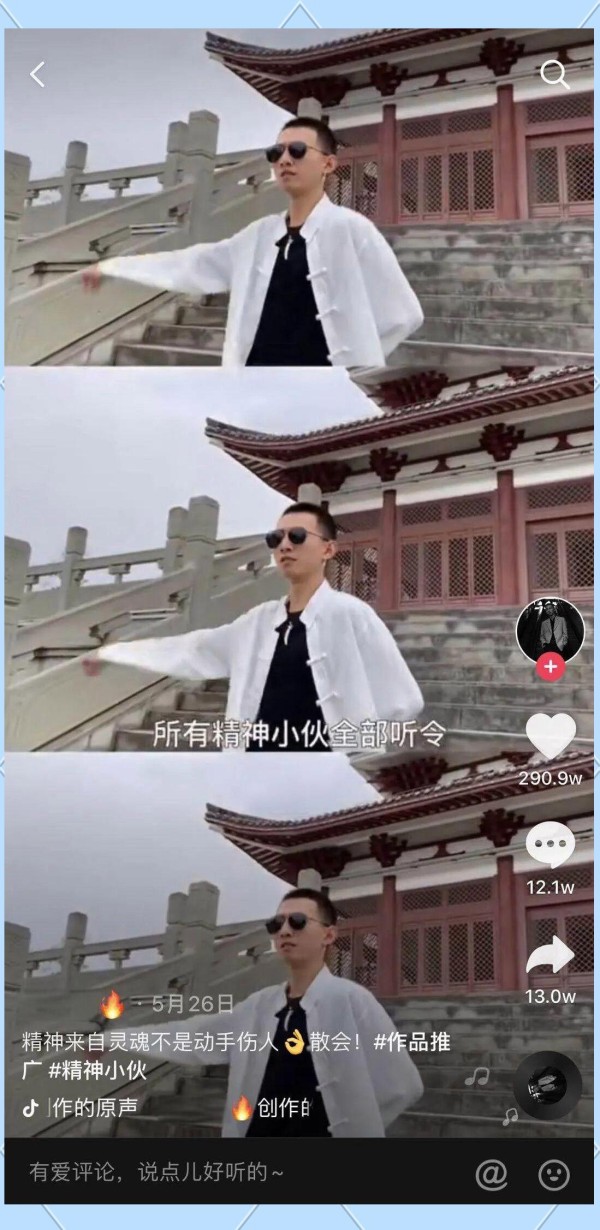This screenshot has width=600, height=1230.
Task: Open the spinning music disc
Action: [548, 1085]
